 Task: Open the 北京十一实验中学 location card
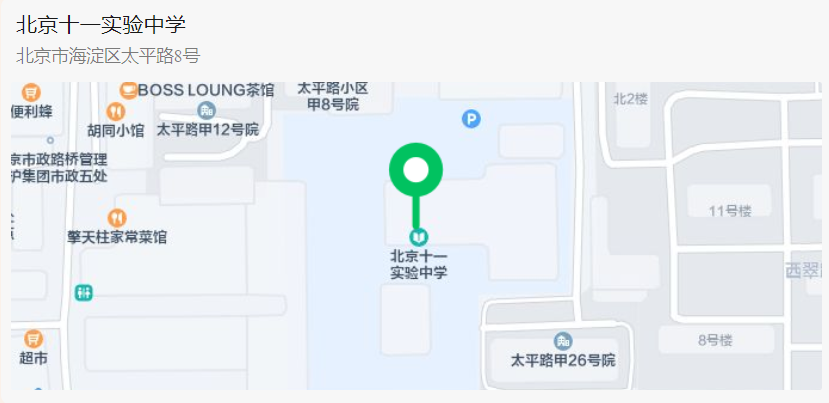pyautogui.click(x=102, y=26)
